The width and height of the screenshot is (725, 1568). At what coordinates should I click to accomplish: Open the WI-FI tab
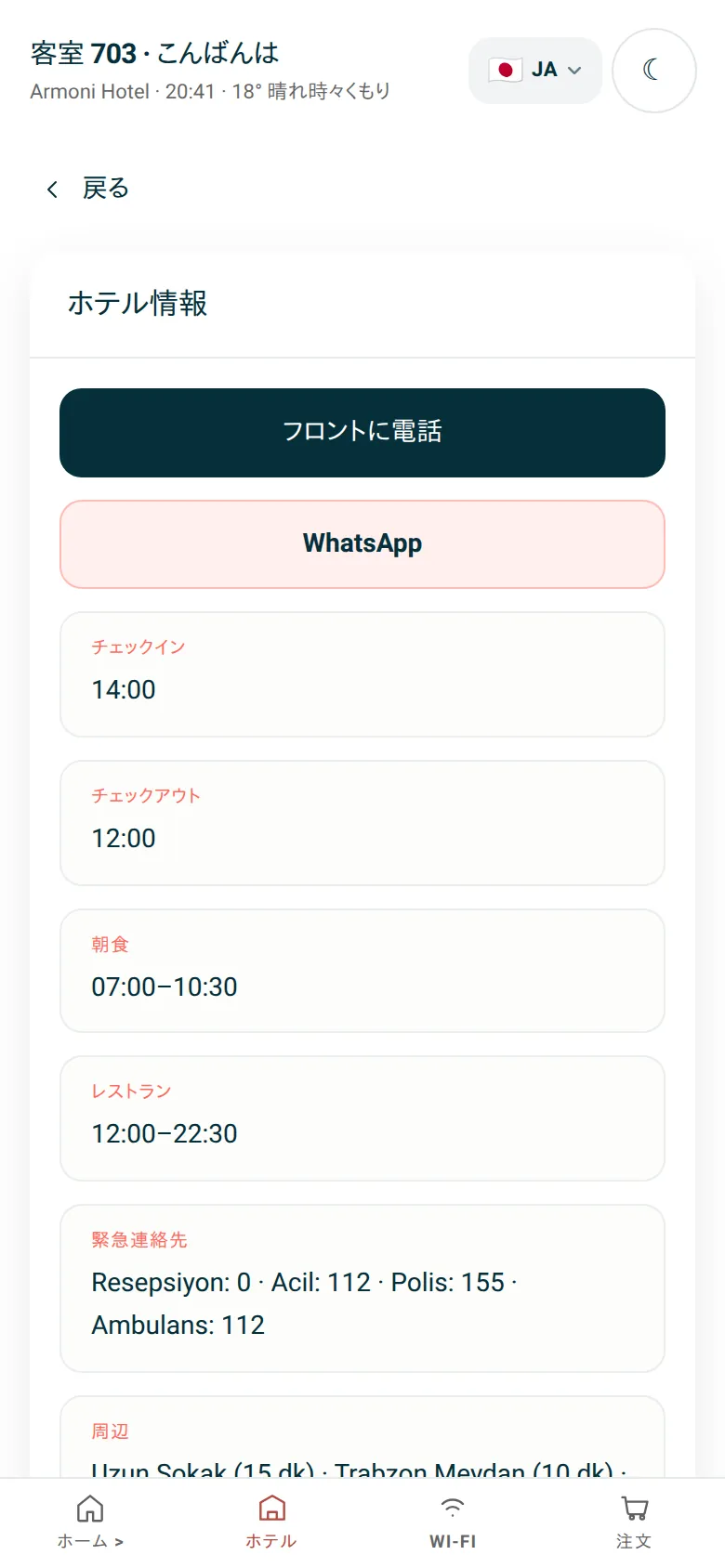tap(453, 1522)
